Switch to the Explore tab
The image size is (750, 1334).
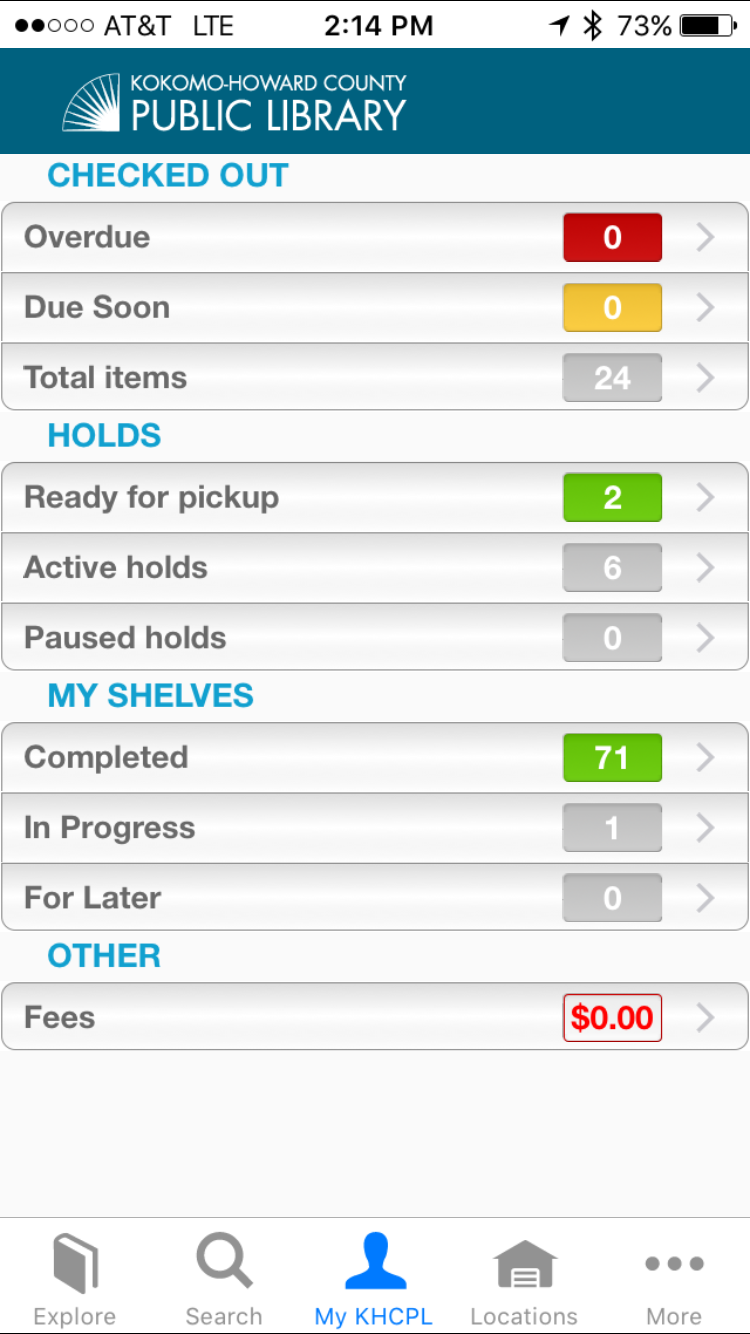(x=75, y=1278)
